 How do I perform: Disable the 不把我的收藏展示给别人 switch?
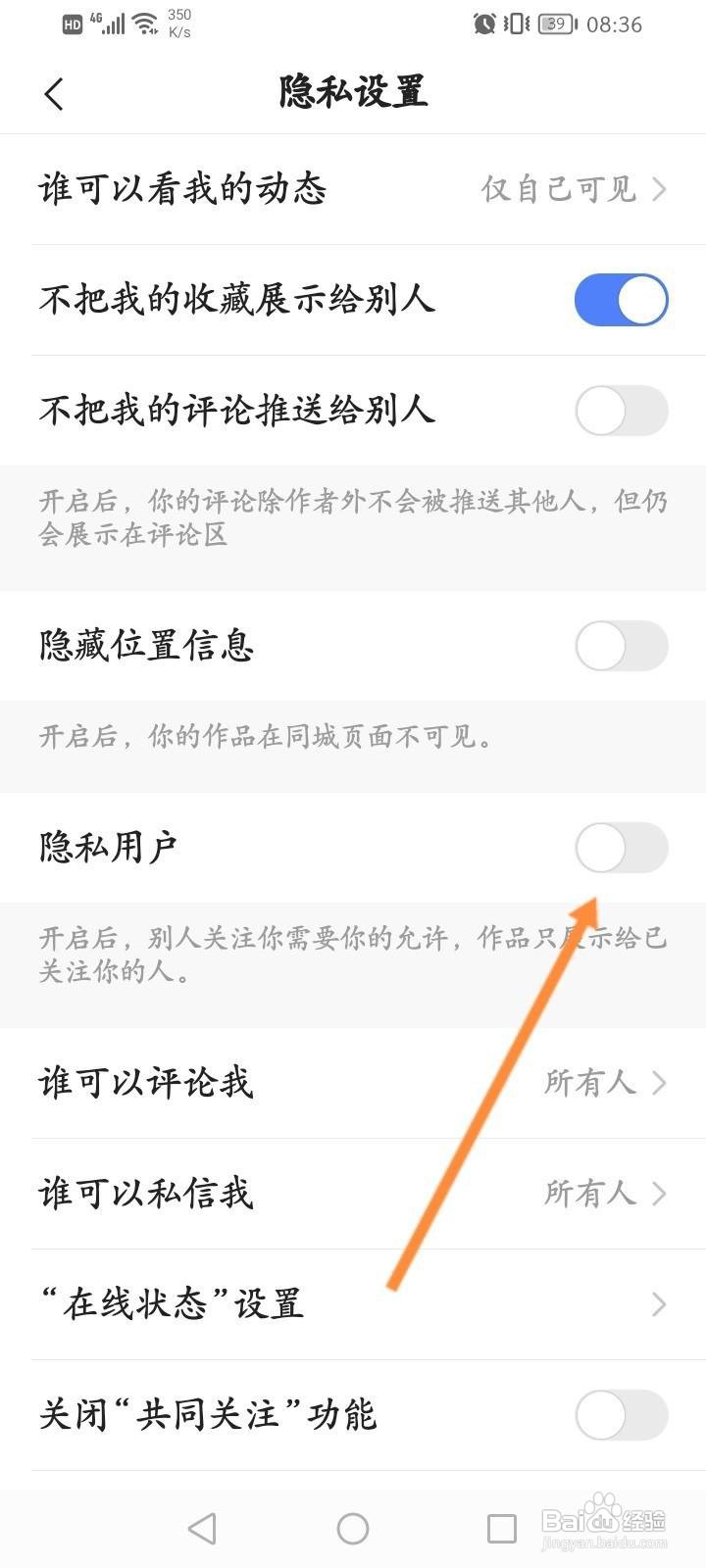click(621, 300)
